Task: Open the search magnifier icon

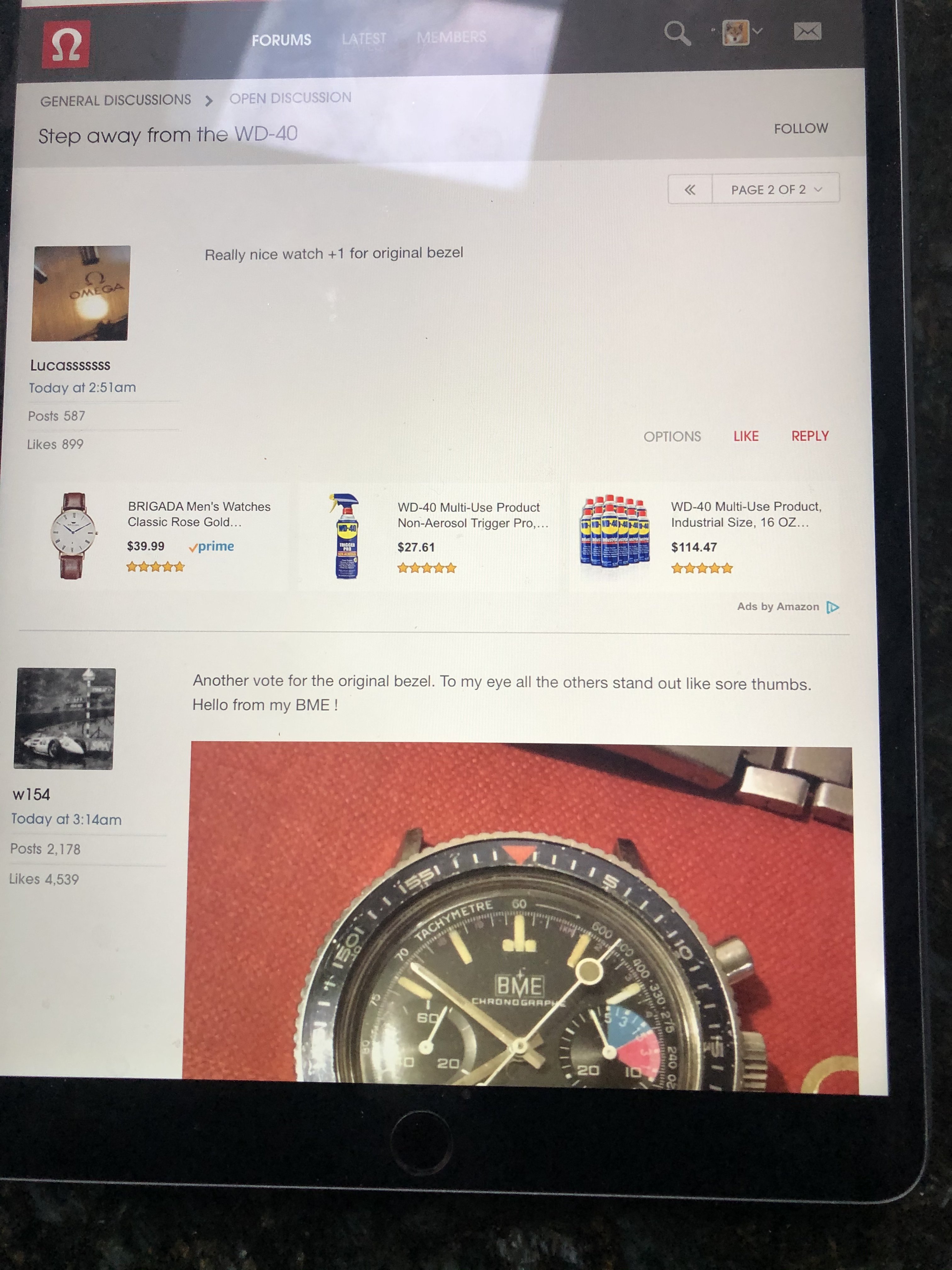Action: pyautogui.click(x=677, y=33)
